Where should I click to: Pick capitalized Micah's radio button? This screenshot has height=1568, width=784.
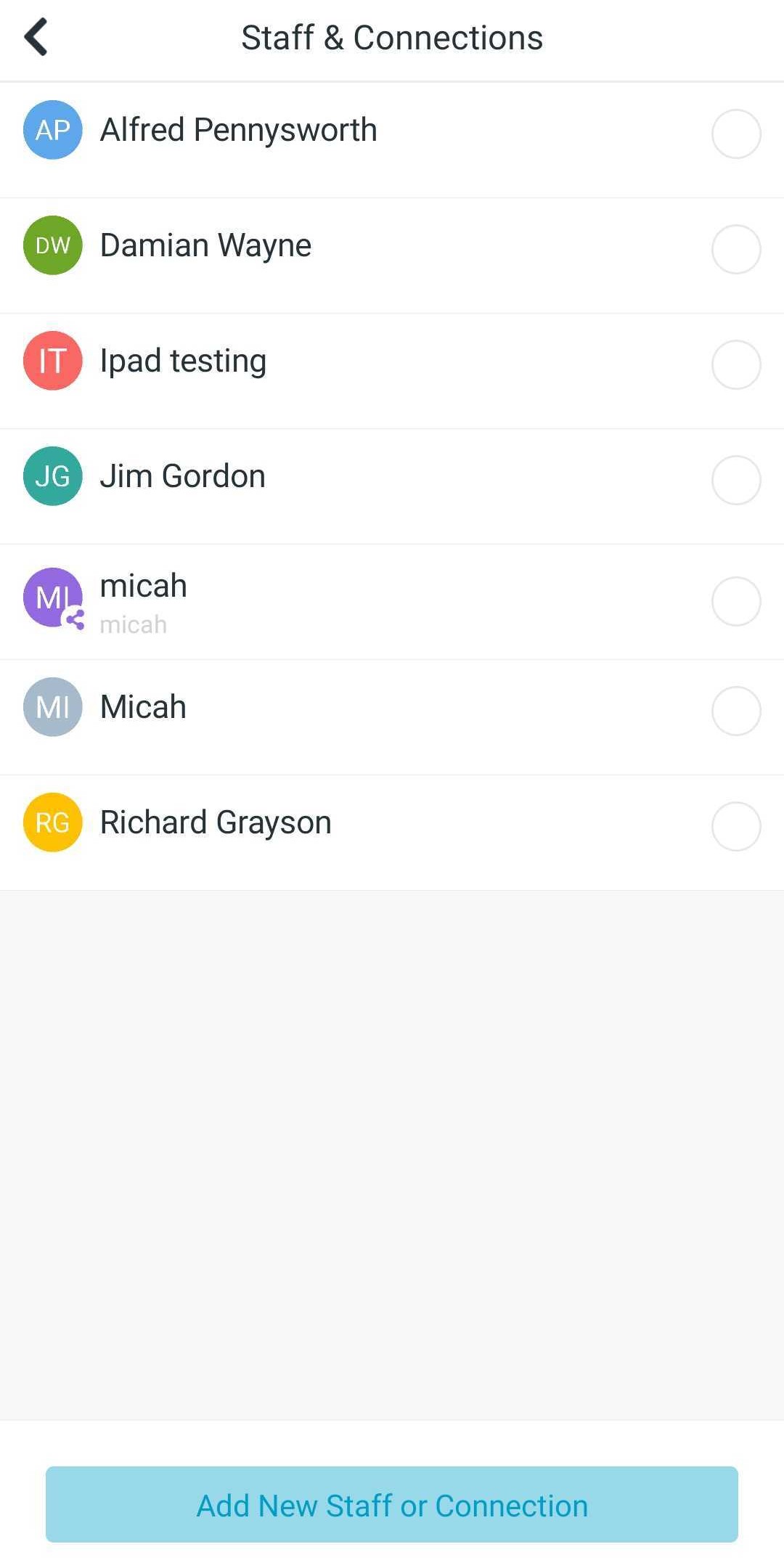[x=736, y=711]
